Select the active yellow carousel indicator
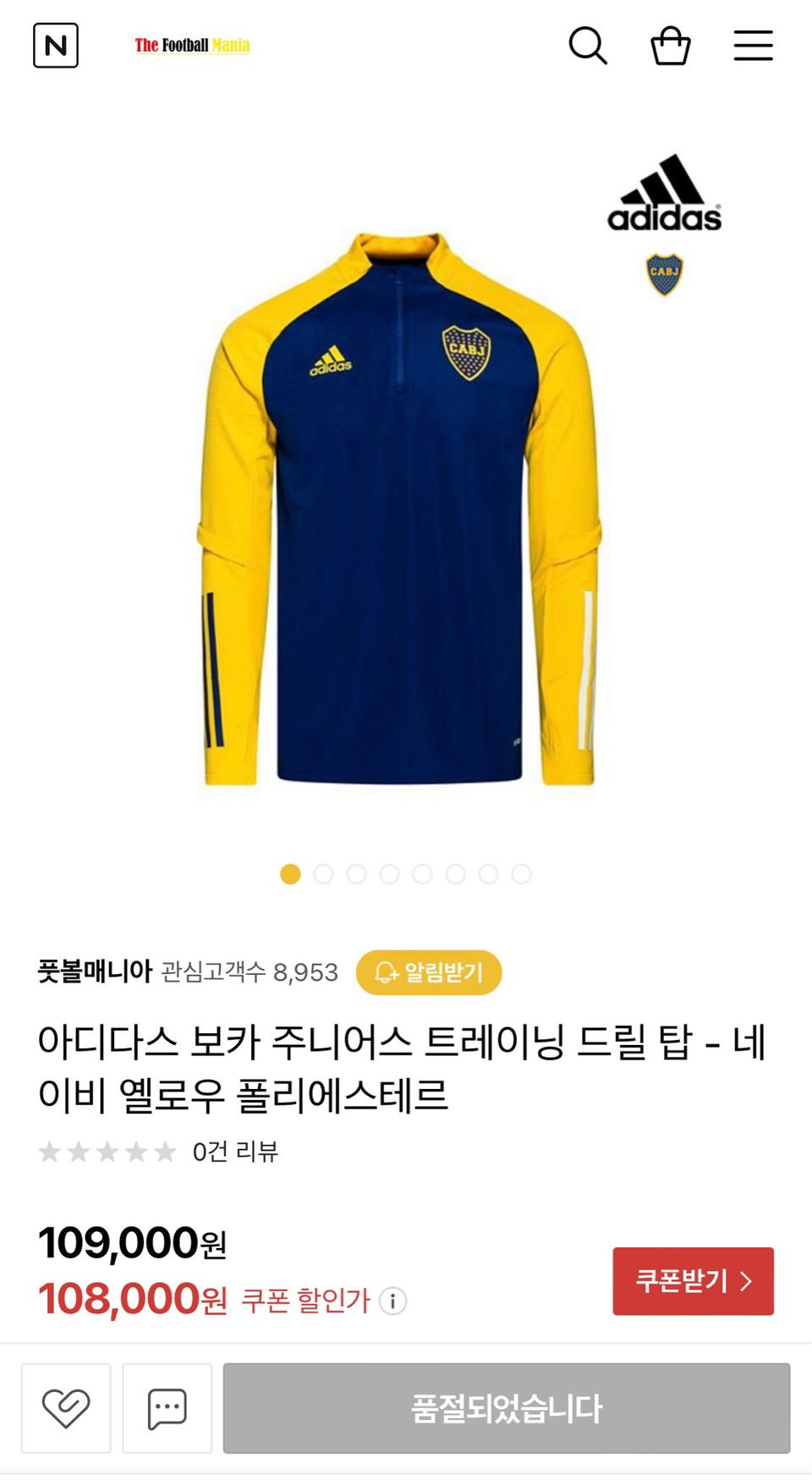812x1480 pixels. point(291,872)
